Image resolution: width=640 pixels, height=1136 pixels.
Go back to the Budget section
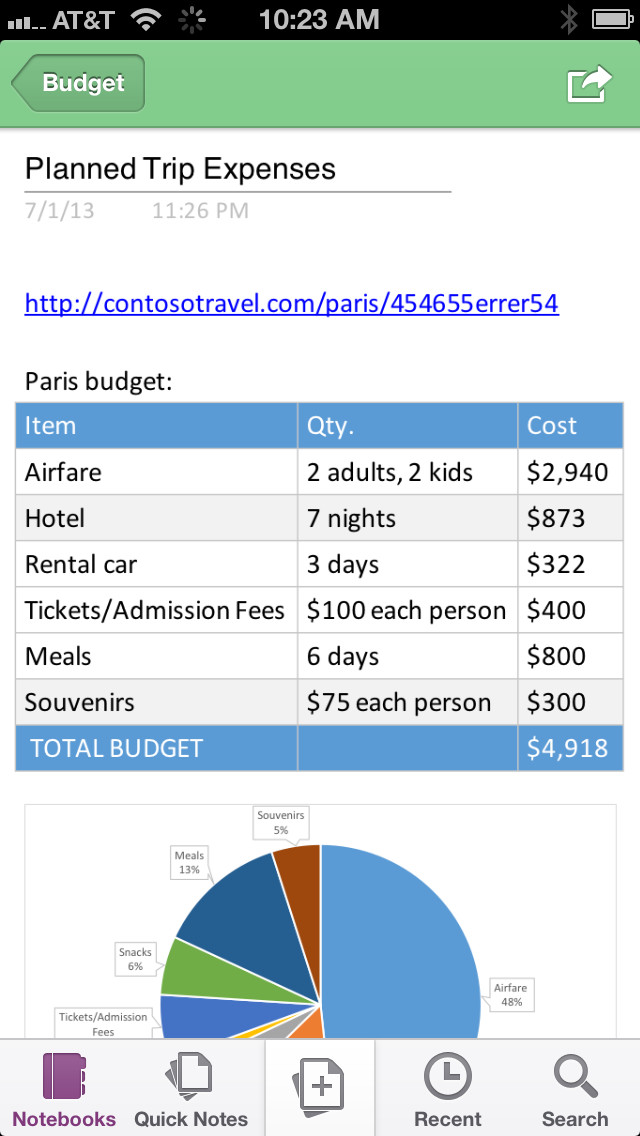[78, 83]
